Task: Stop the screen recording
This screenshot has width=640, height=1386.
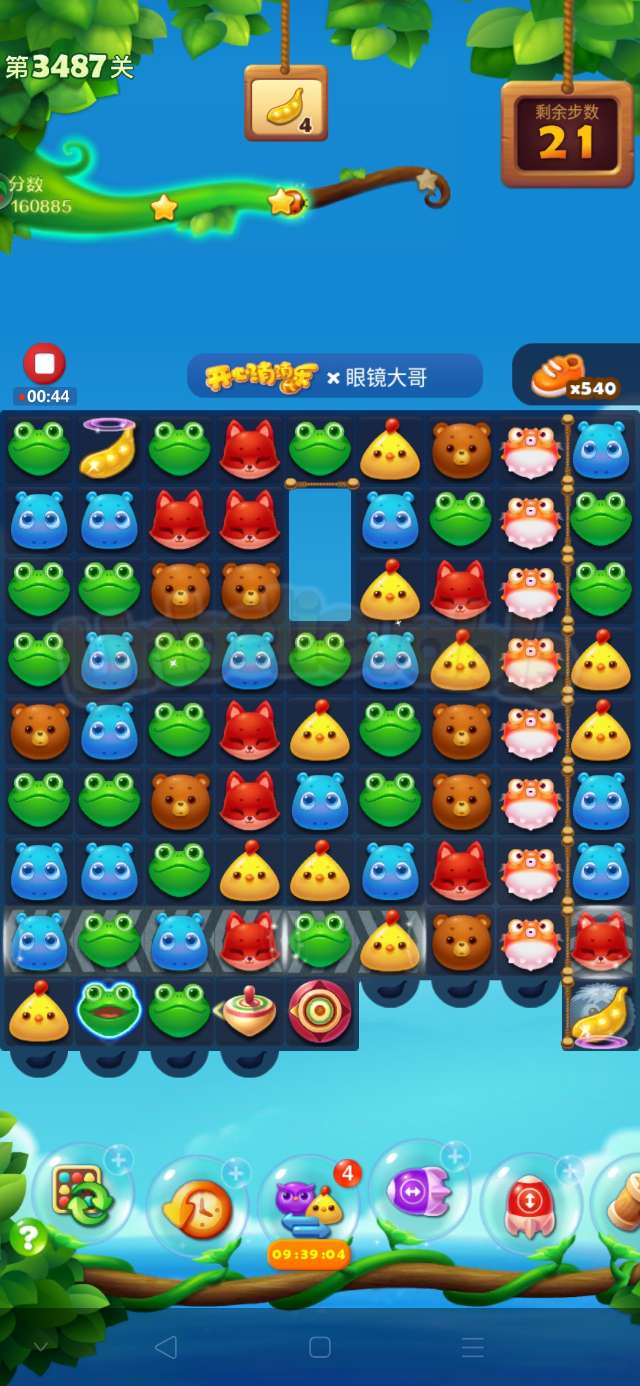Action: point(44,363)
